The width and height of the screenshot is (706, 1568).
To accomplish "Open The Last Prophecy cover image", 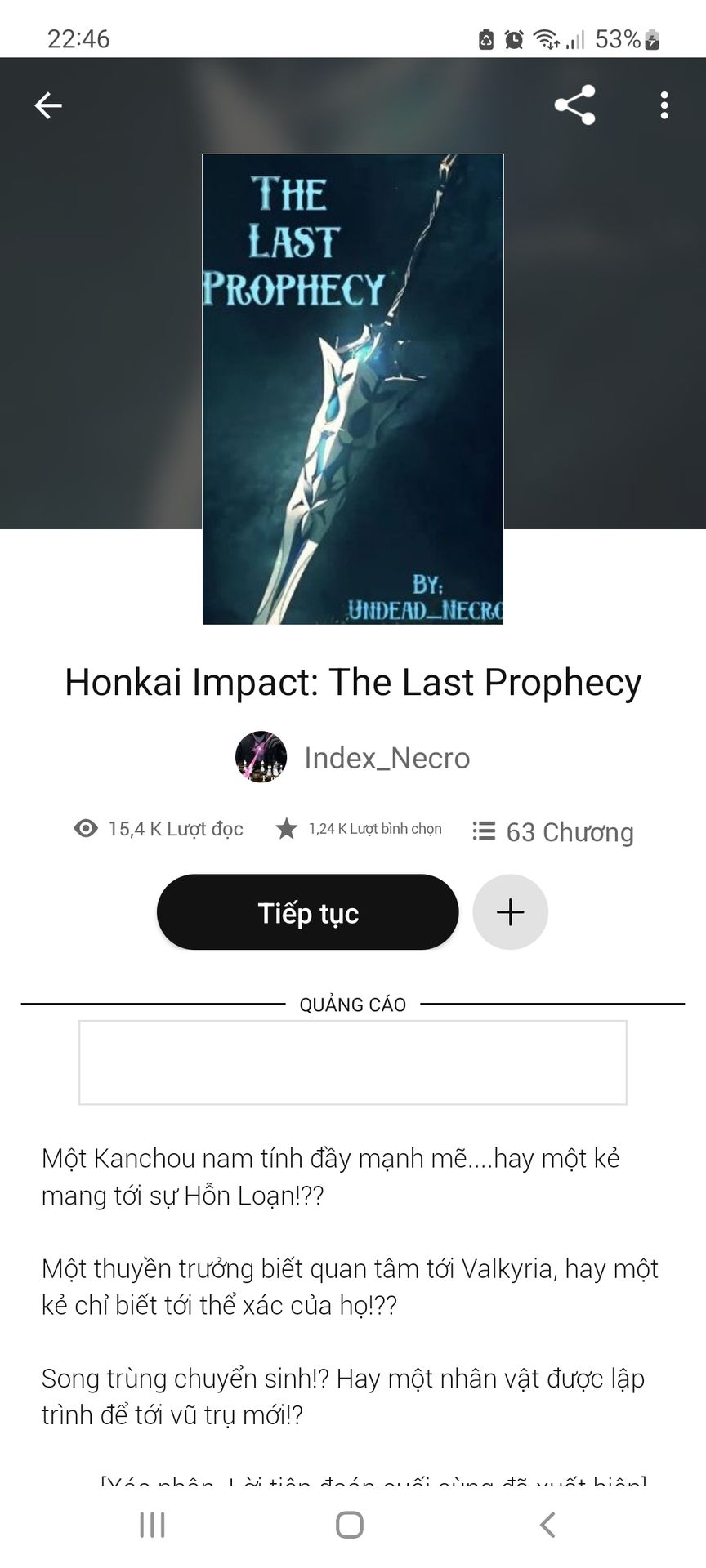I will tap(353, 389).
